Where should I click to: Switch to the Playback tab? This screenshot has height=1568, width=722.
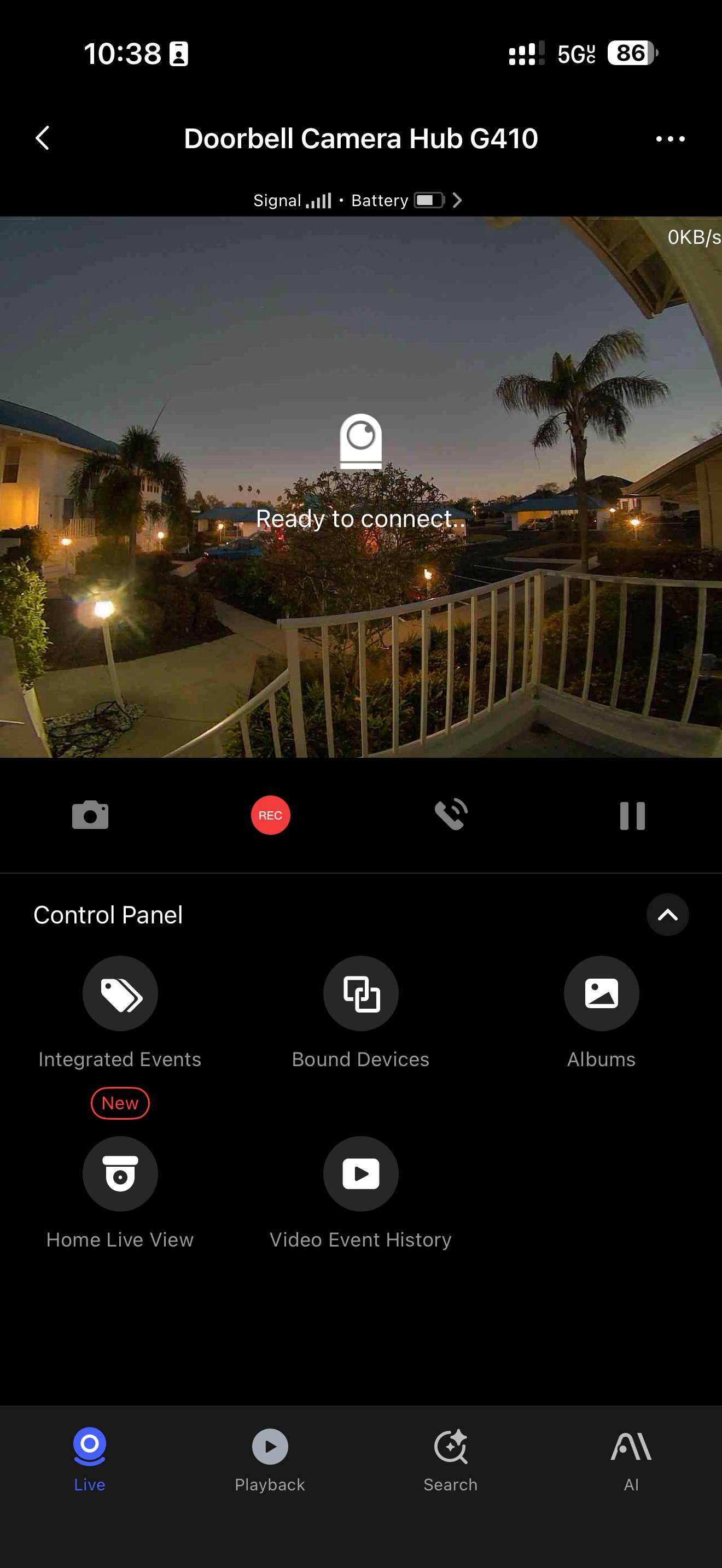270,1459
